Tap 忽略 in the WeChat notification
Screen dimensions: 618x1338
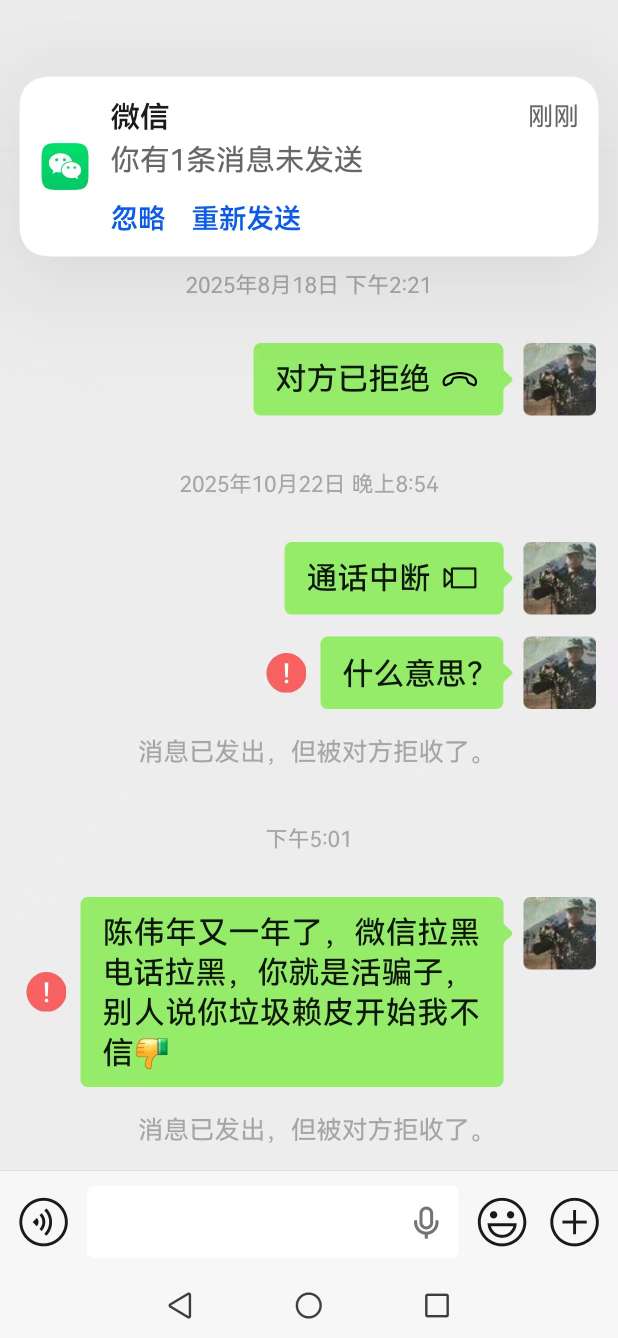[138, 218]
